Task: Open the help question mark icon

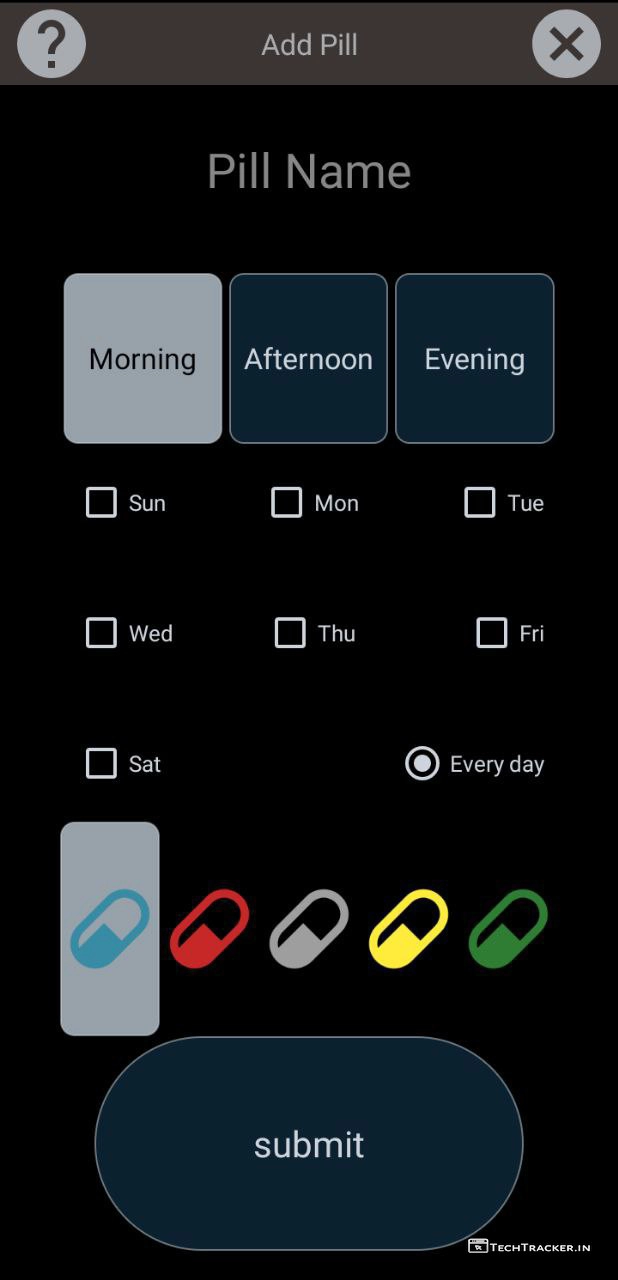Action: pyautogui.click(x=52, y=44)
